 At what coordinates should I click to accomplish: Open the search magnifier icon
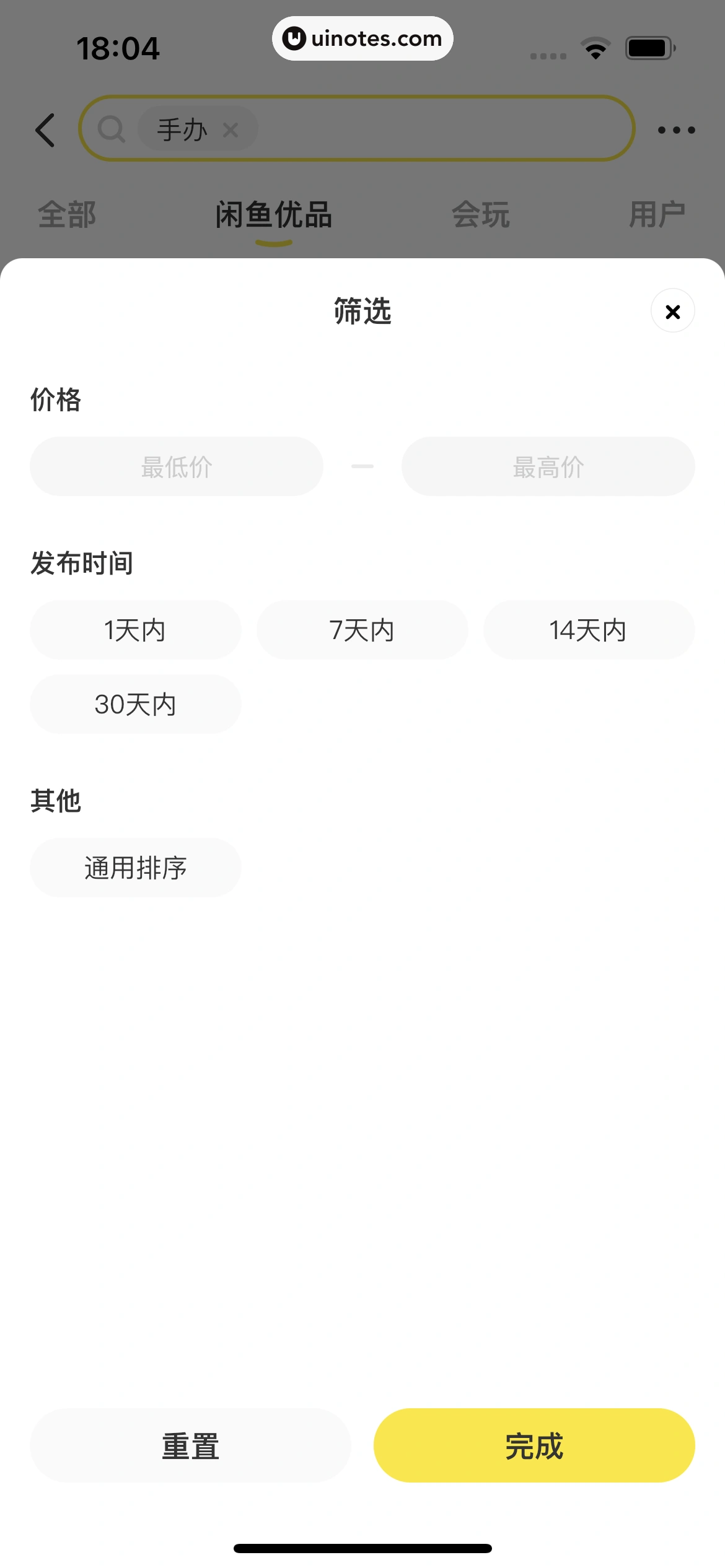pos(112,129)
